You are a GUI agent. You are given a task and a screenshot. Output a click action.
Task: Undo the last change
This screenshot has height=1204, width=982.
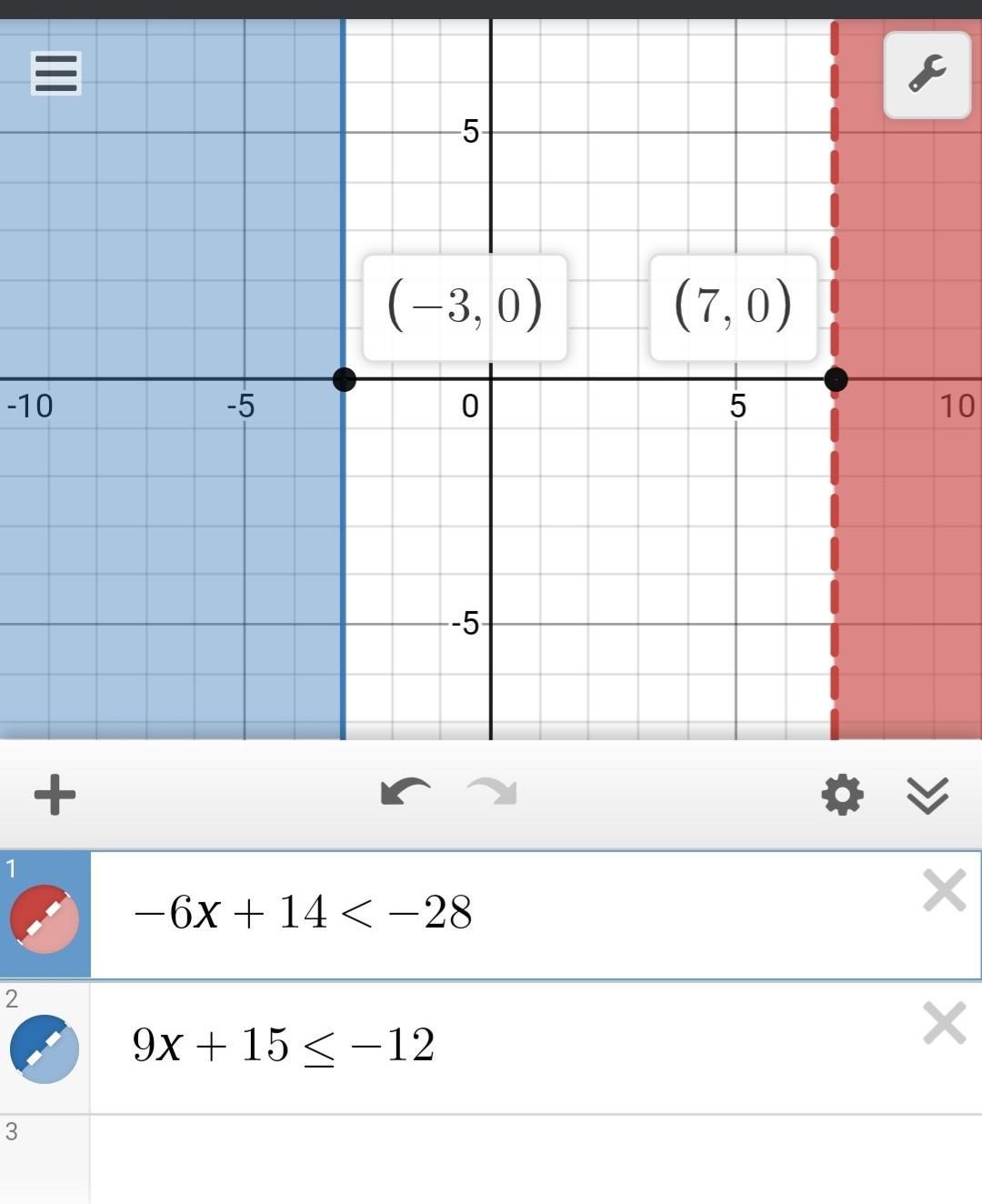tap(405, 793)
